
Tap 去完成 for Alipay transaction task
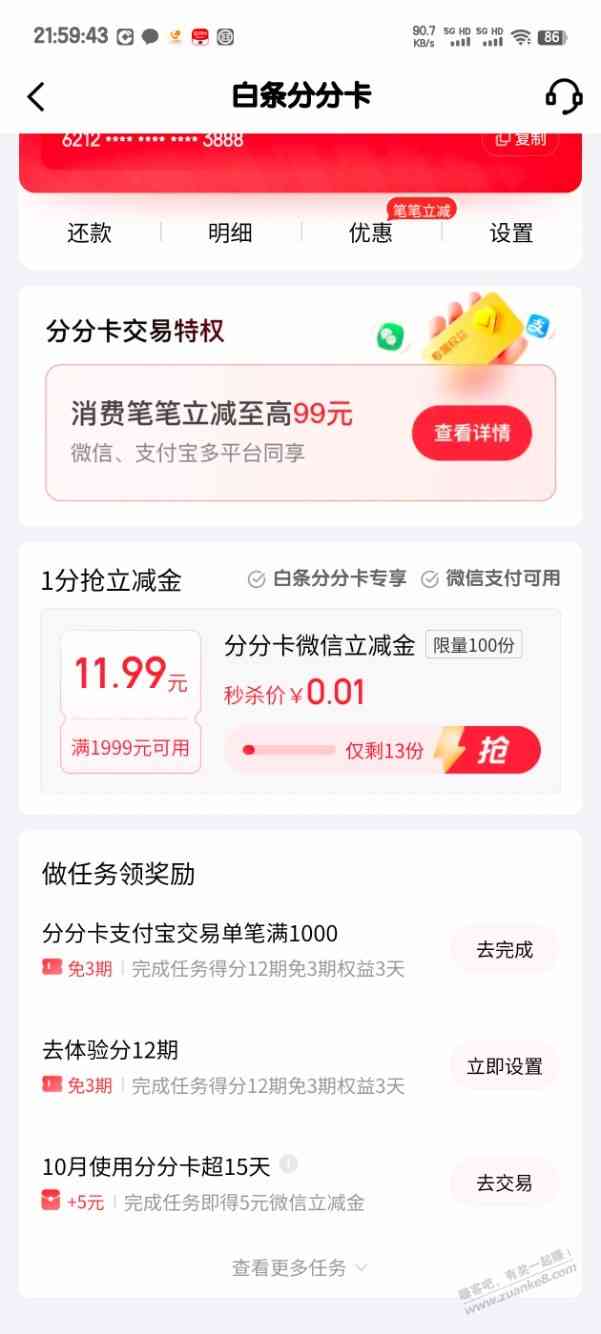pyautogui.click(x=504, y=950)
